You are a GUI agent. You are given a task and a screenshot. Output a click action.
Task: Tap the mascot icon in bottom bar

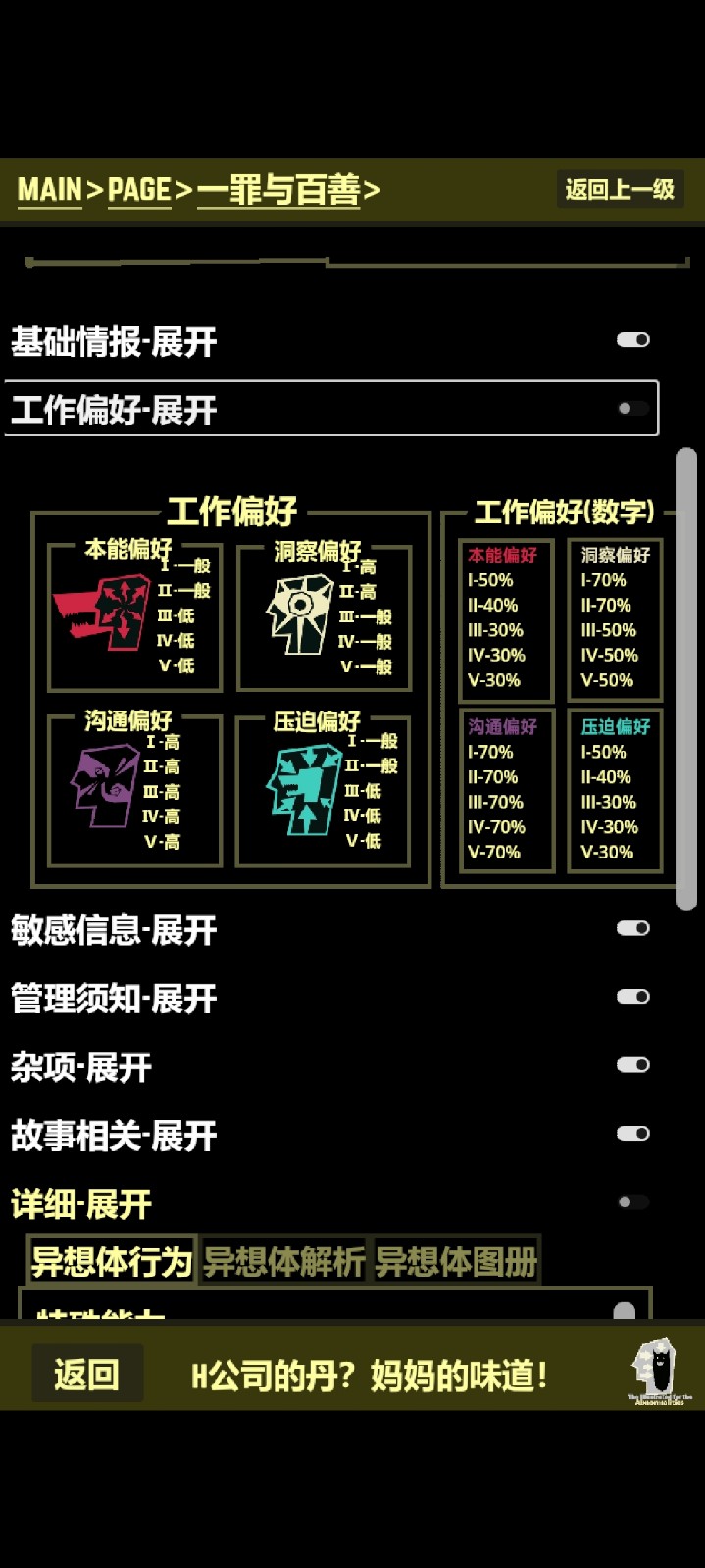coord(659,1370)
